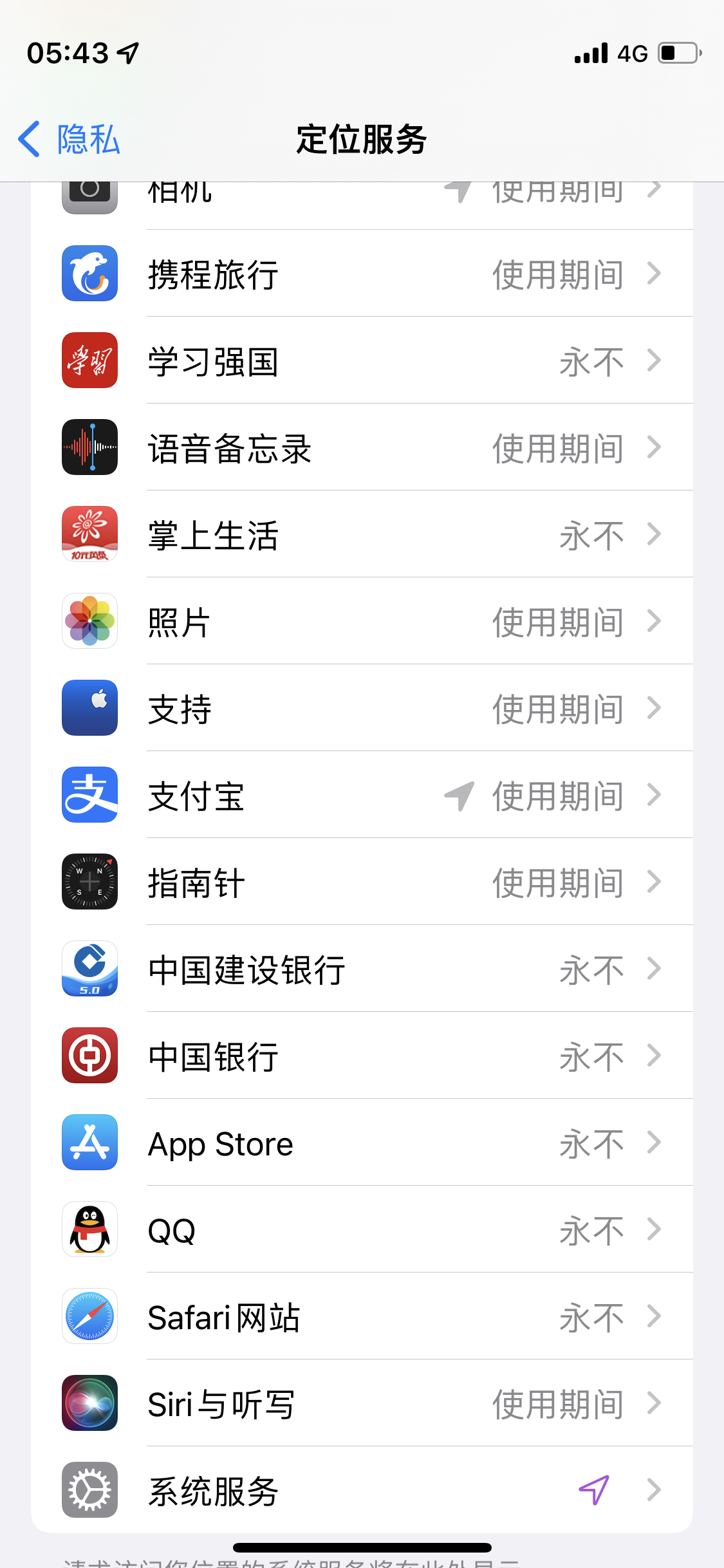Screen dimensions: 724x1568
Task: Open 支持 app location settings
Action: coord(362,708)
